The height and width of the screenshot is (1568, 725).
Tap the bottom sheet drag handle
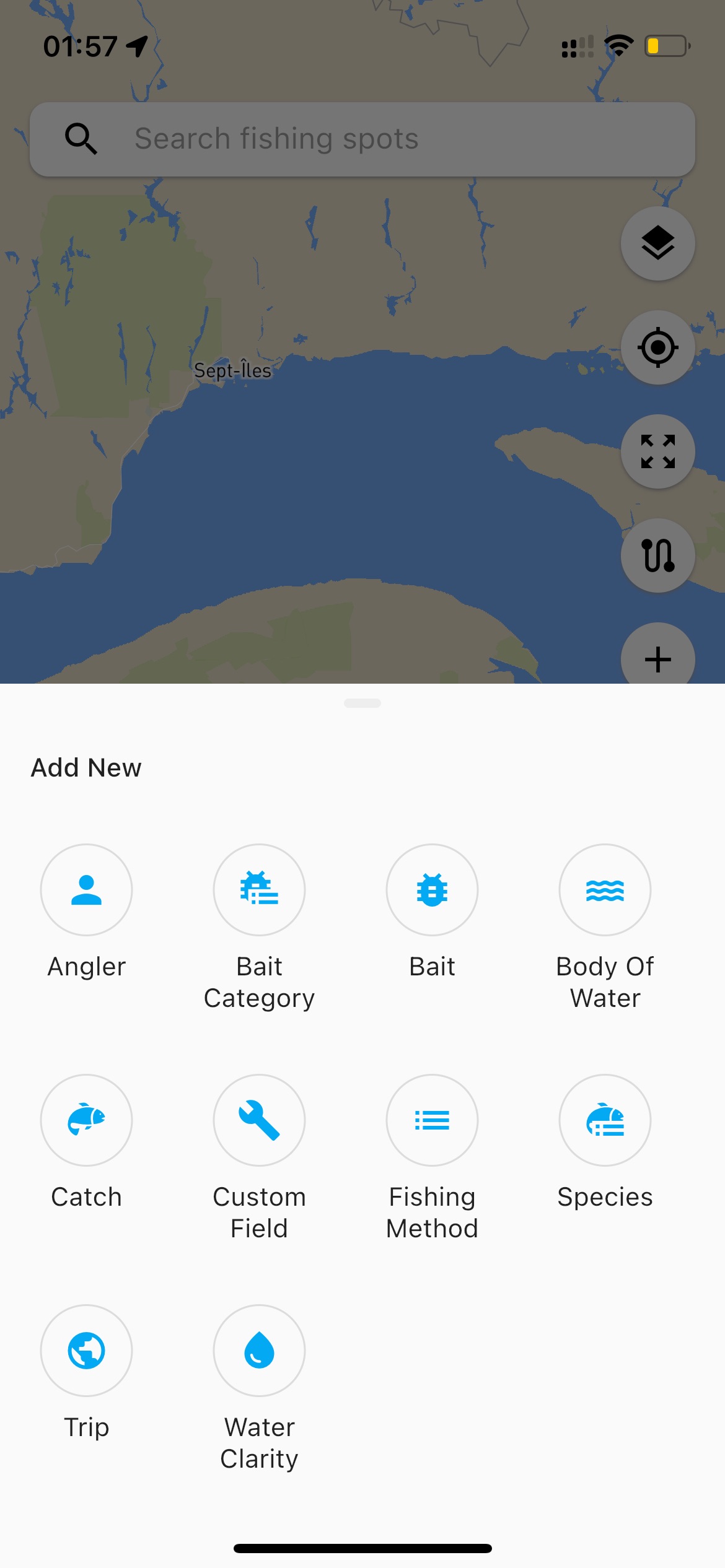click(x=362, y=703)
